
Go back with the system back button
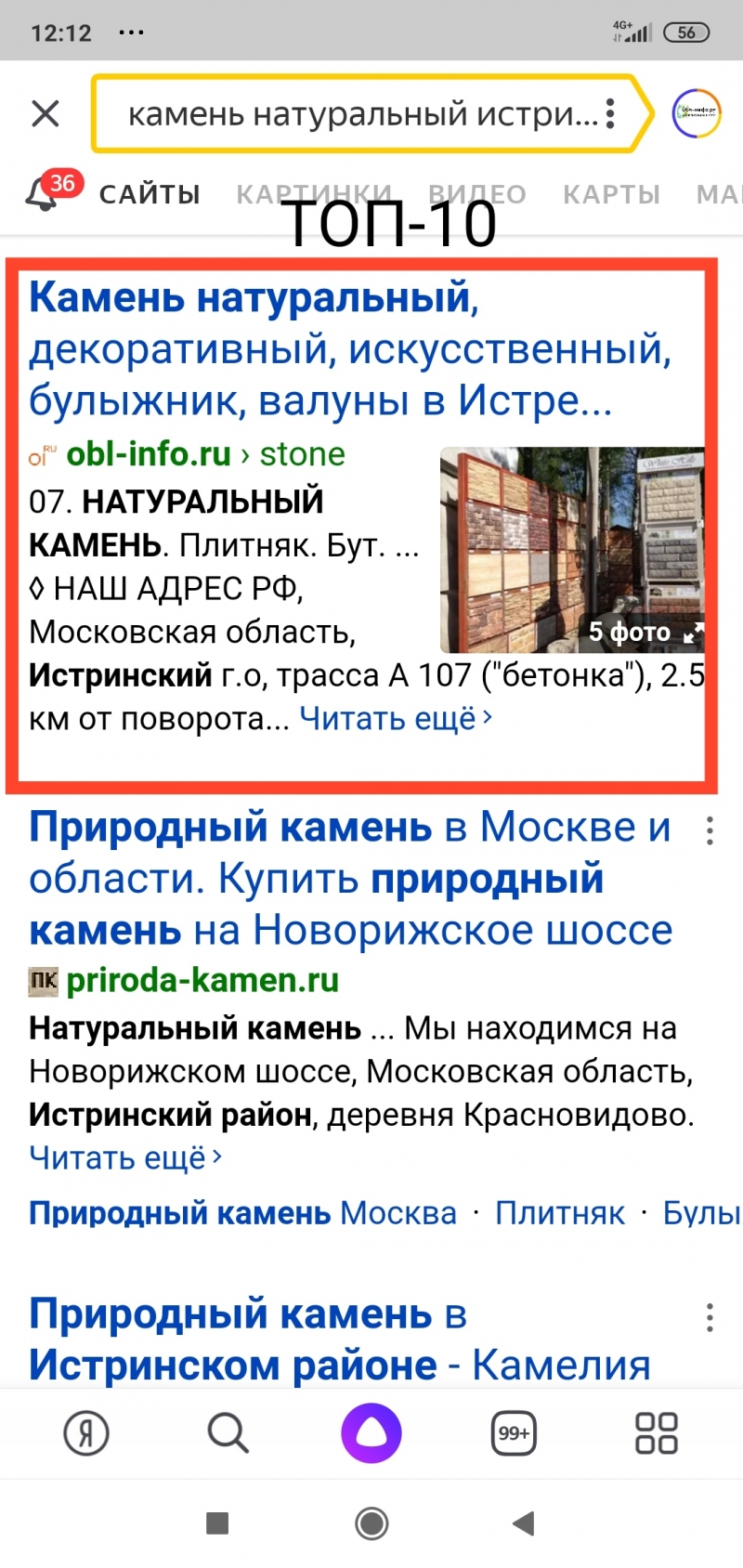coord(524,1523)
